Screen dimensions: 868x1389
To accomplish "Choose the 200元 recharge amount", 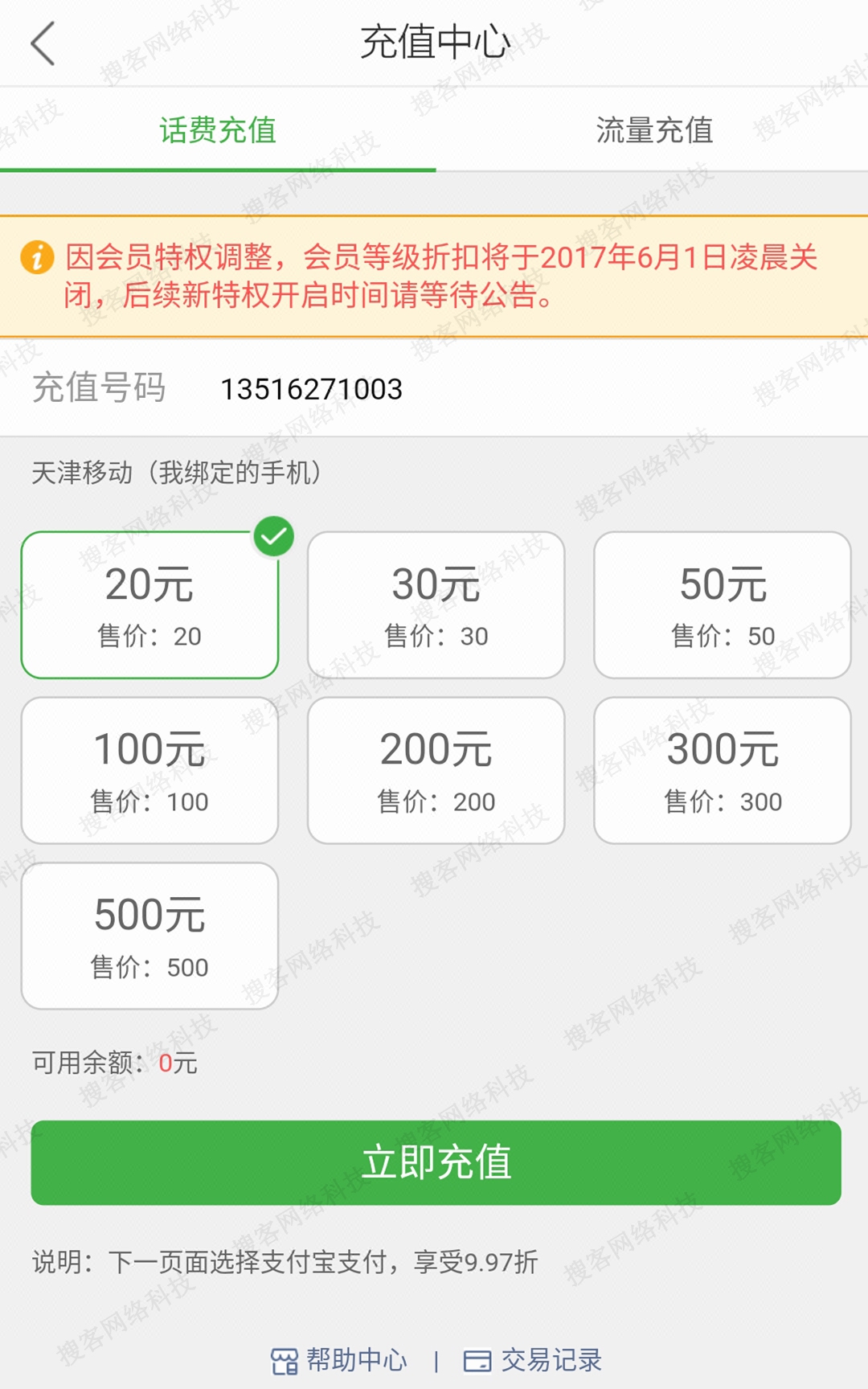I will 436,770.
